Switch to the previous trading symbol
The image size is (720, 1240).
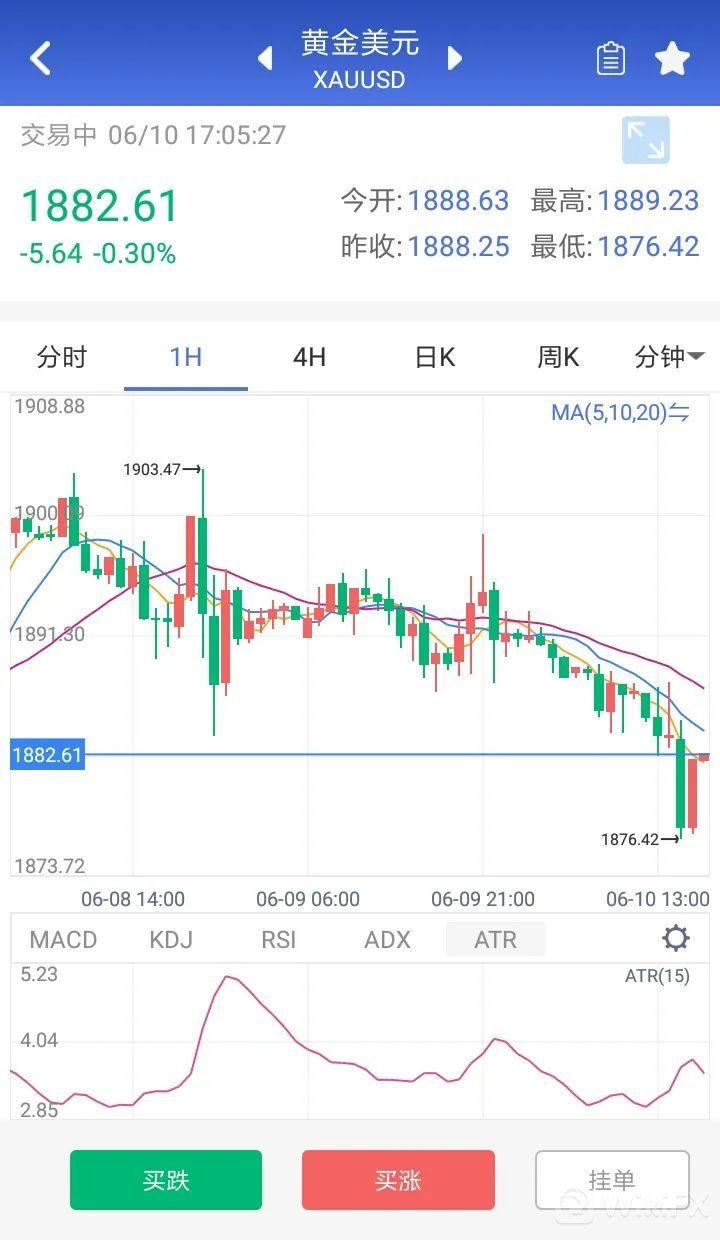coord(265,58)
